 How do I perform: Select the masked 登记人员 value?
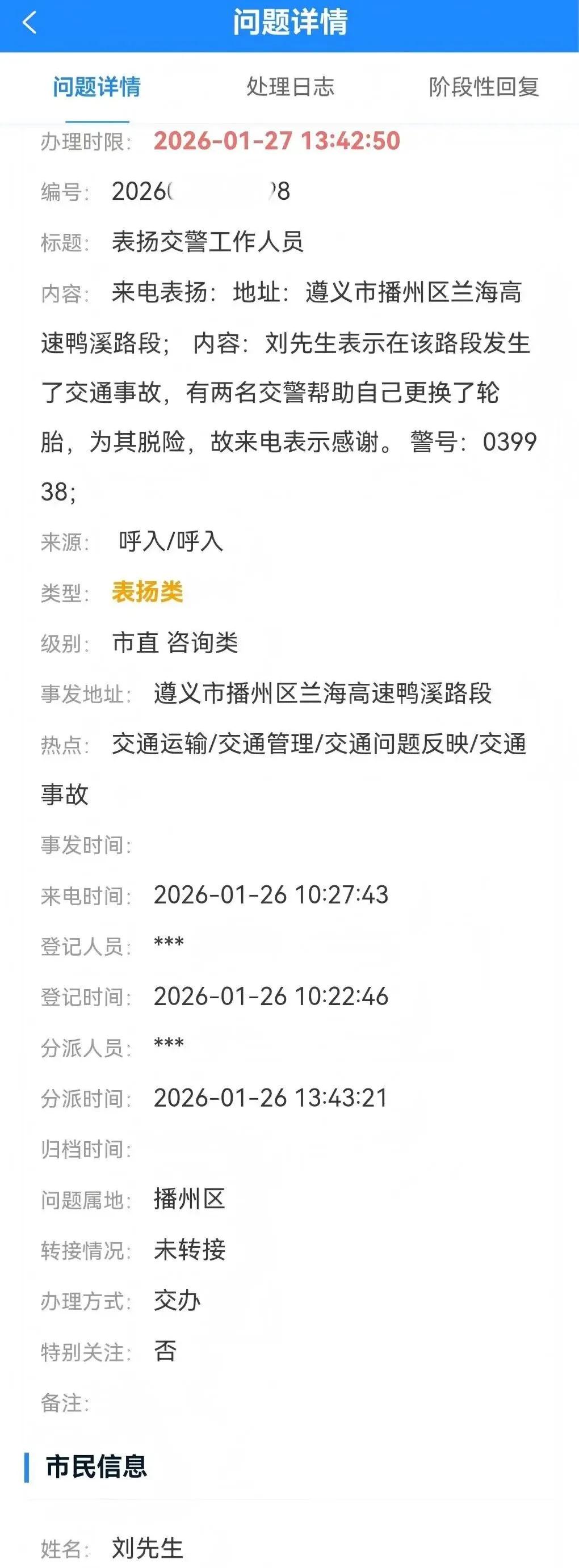(169, 944)
